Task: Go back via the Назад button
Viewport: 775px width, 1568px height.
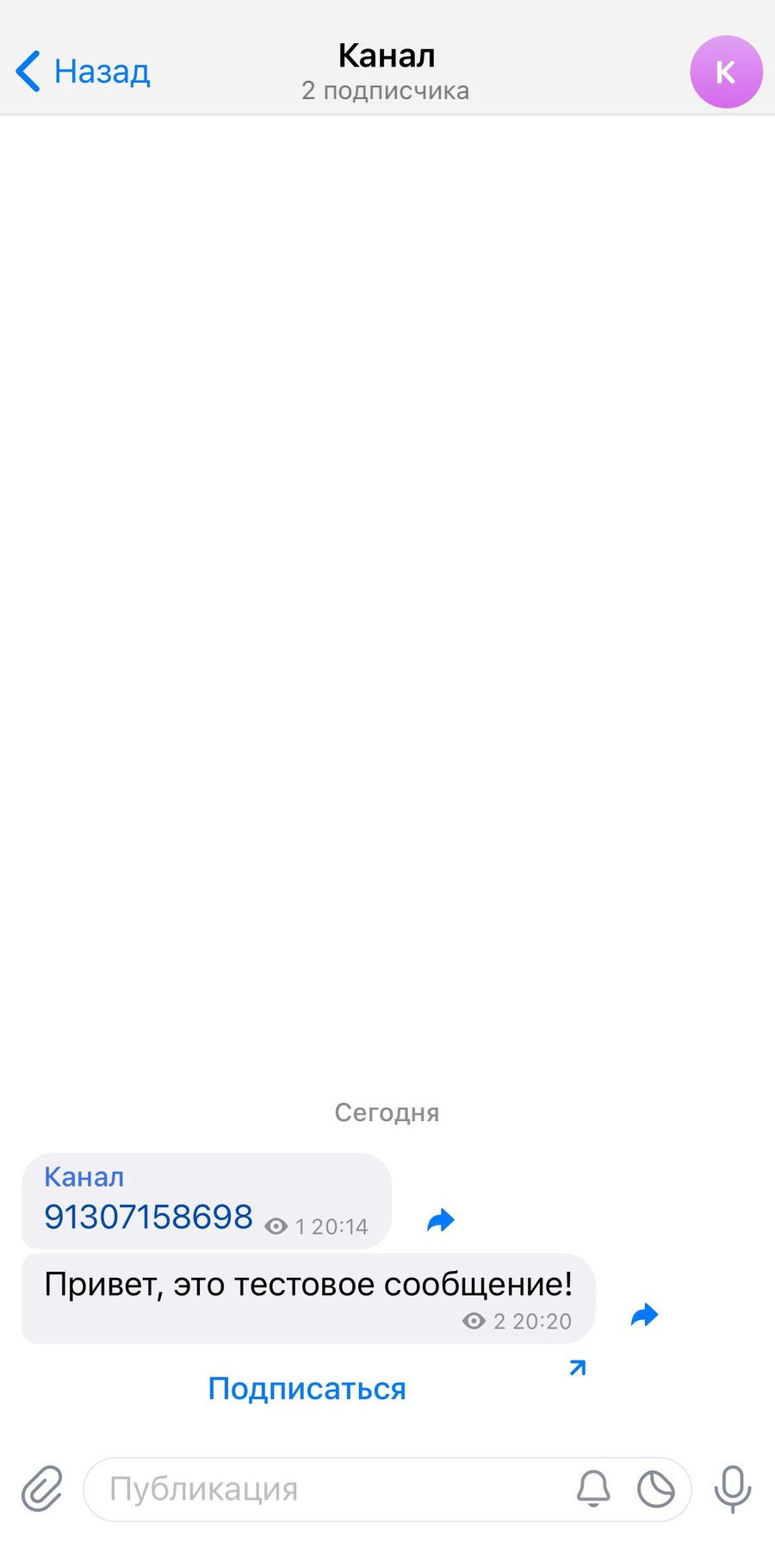Action: tap(84, 71)
